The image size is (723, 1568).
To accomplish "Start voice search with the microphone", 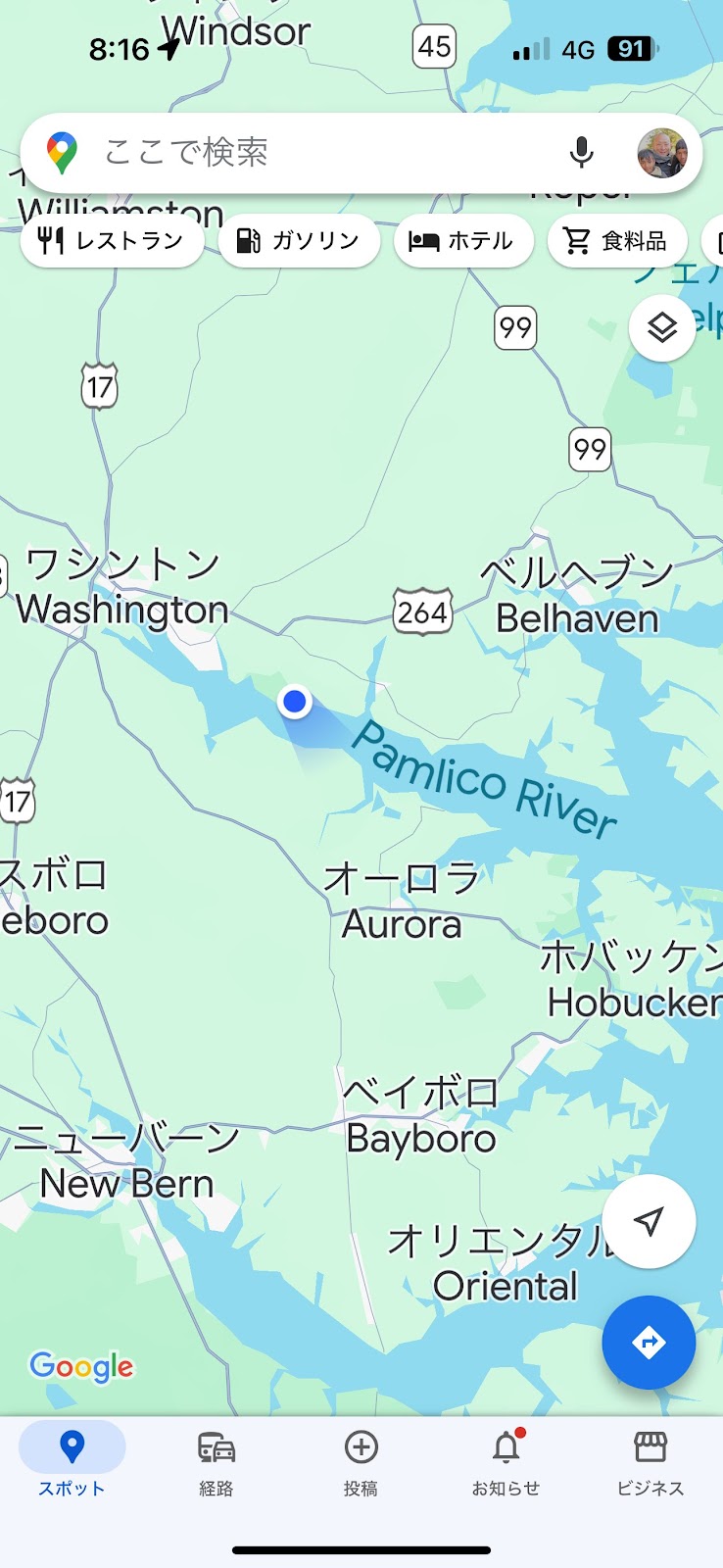I will click(581, 153).
